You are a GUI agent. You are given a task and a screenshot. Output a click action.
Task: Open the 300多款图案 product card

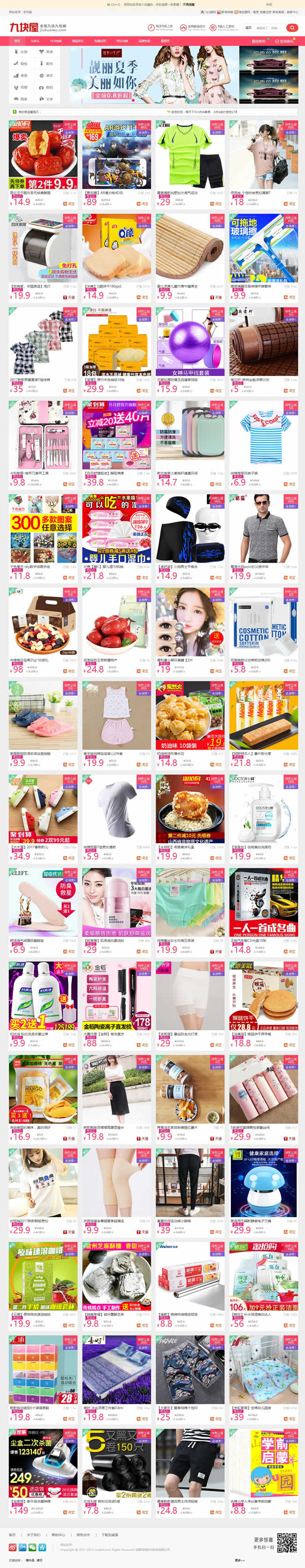coord(43,528)
